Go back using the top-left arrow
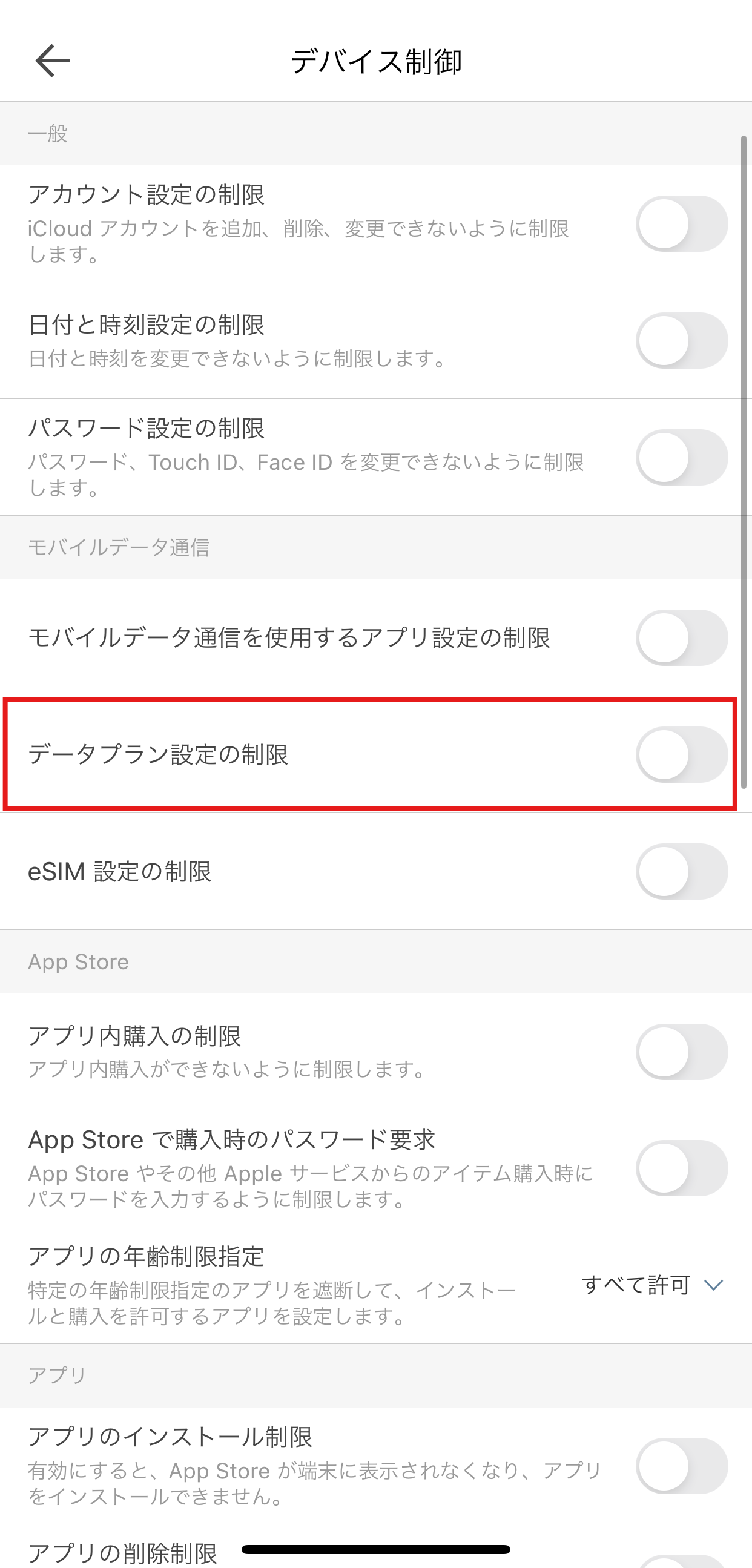 point(52,61)
